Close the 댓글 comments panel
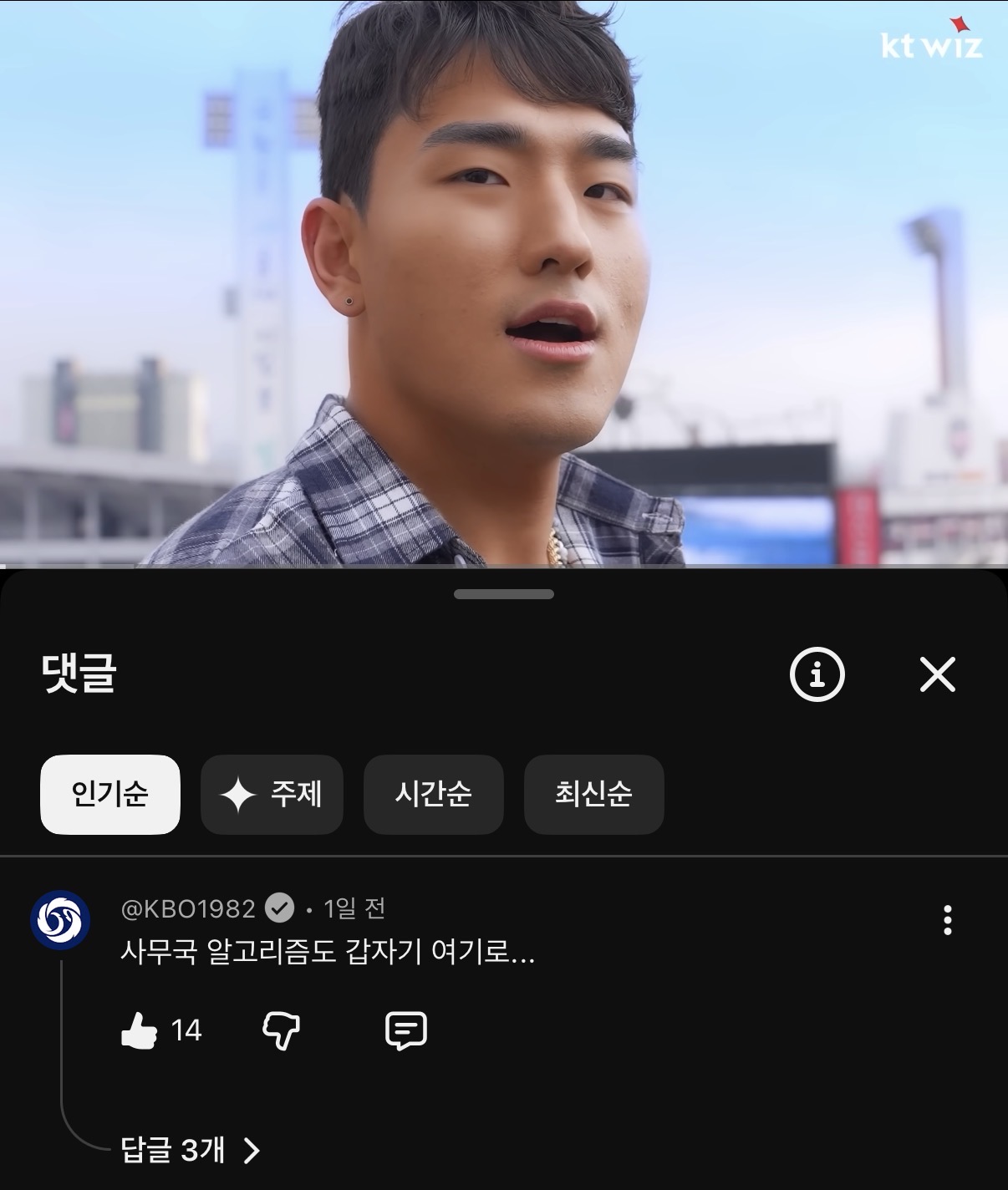Screen dimensions: 1008x1190 [x=937, y=674]
